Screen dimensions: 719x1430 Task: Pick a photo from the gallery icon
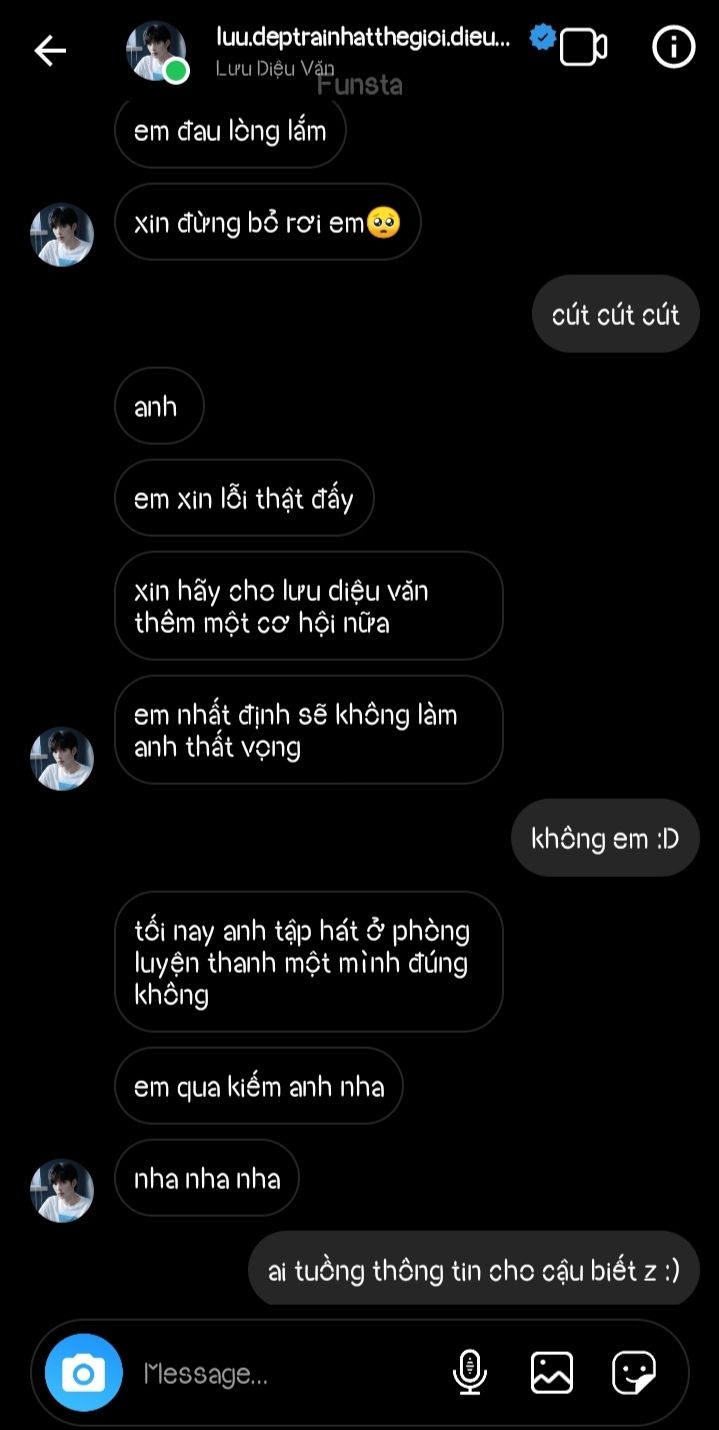[x=552, y=1372]
